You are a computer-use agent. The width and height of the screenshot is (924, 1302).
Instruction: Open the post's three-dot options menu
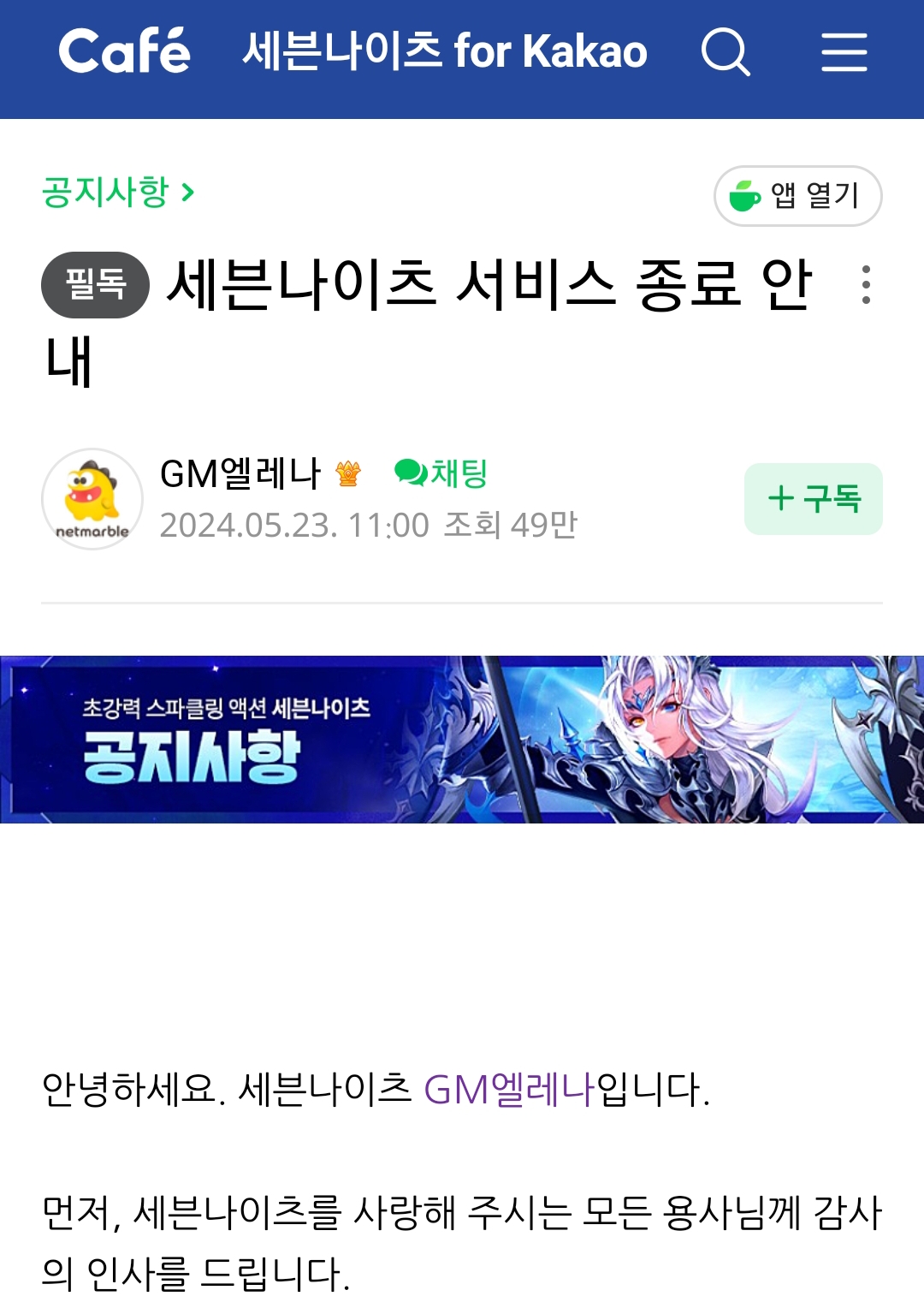(866, 285)
